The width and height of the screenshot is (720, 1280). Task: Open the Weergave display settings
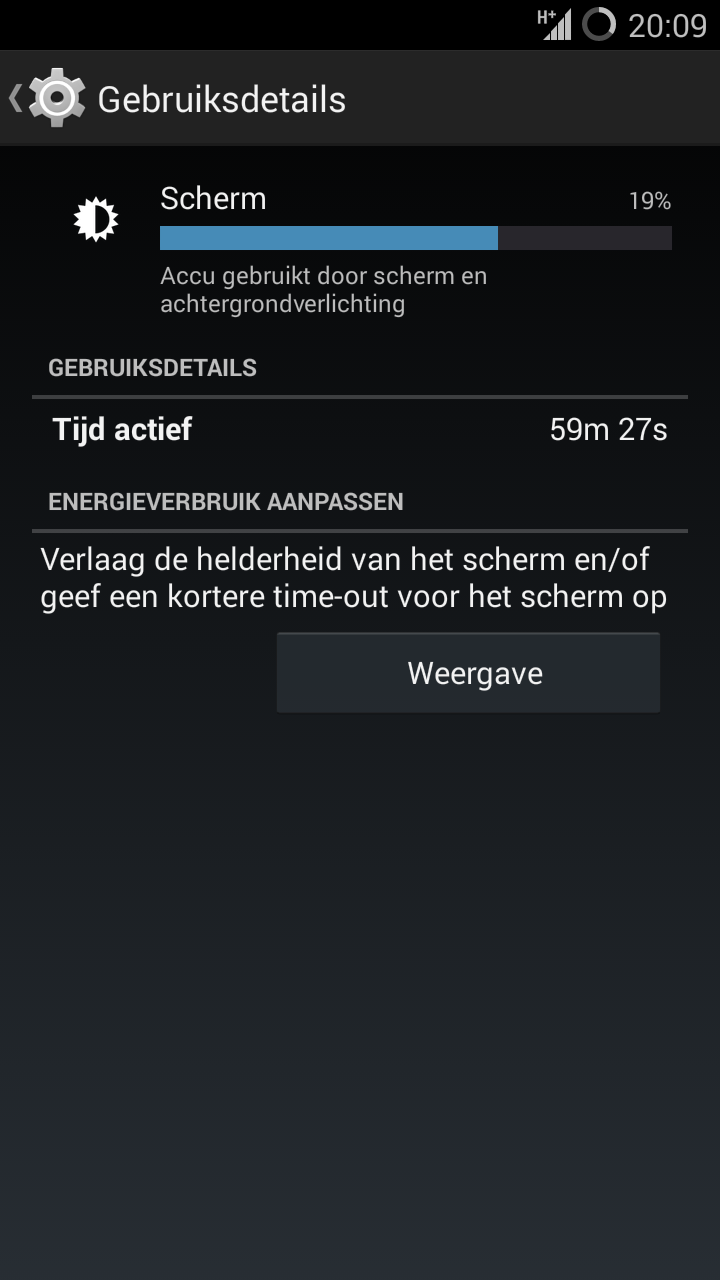468,673
